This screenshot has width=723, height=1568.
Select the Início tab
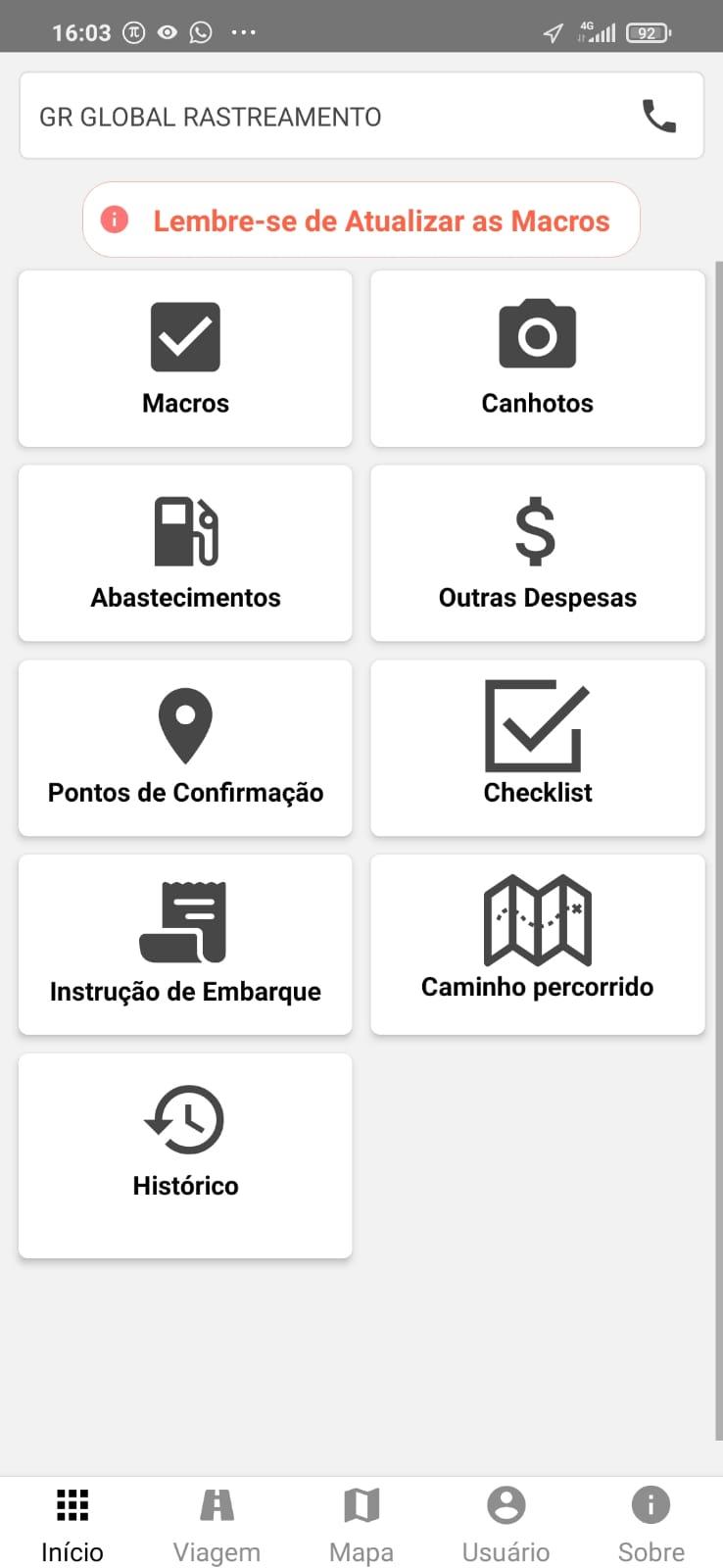72,1524
